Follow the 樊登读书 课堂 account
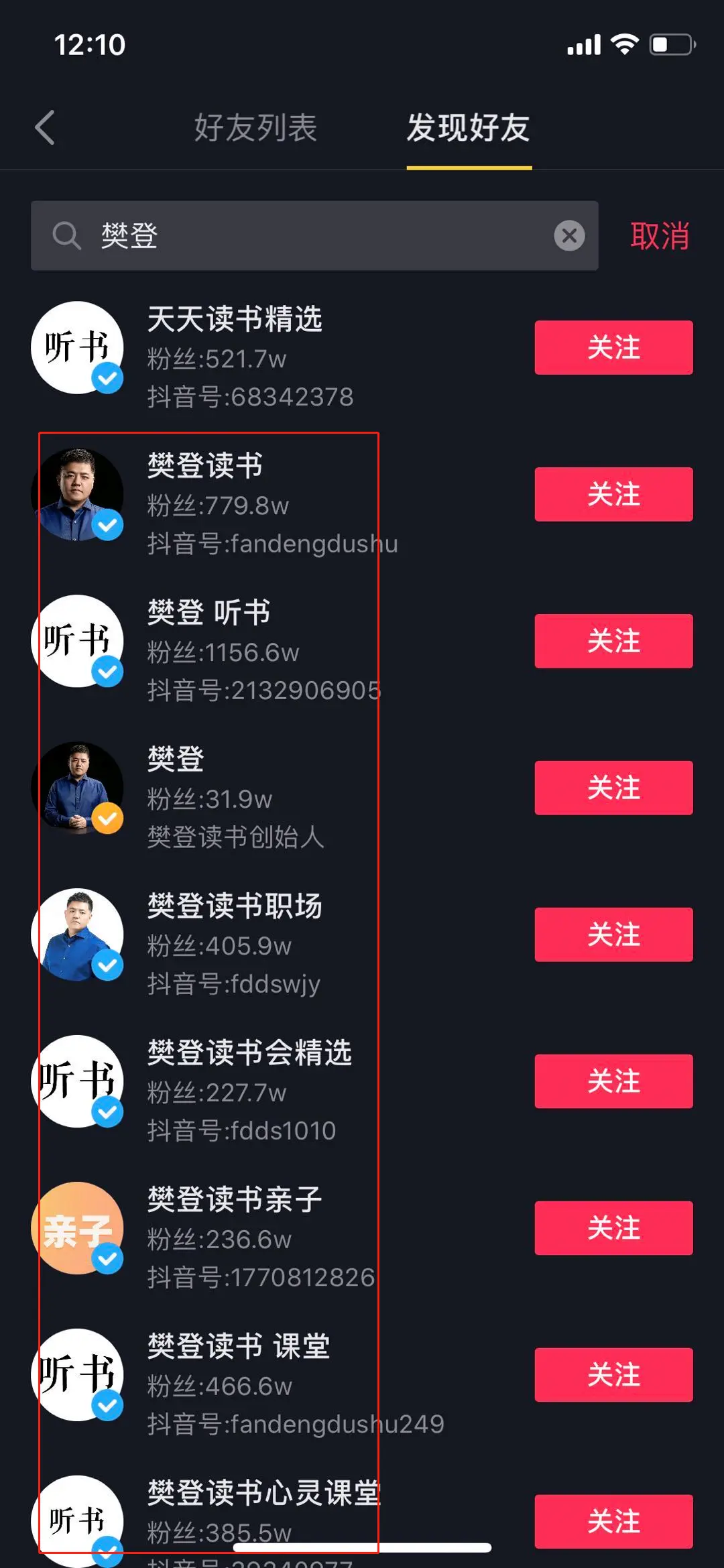Viewport: 724px width, 1568px height. 613,1375
